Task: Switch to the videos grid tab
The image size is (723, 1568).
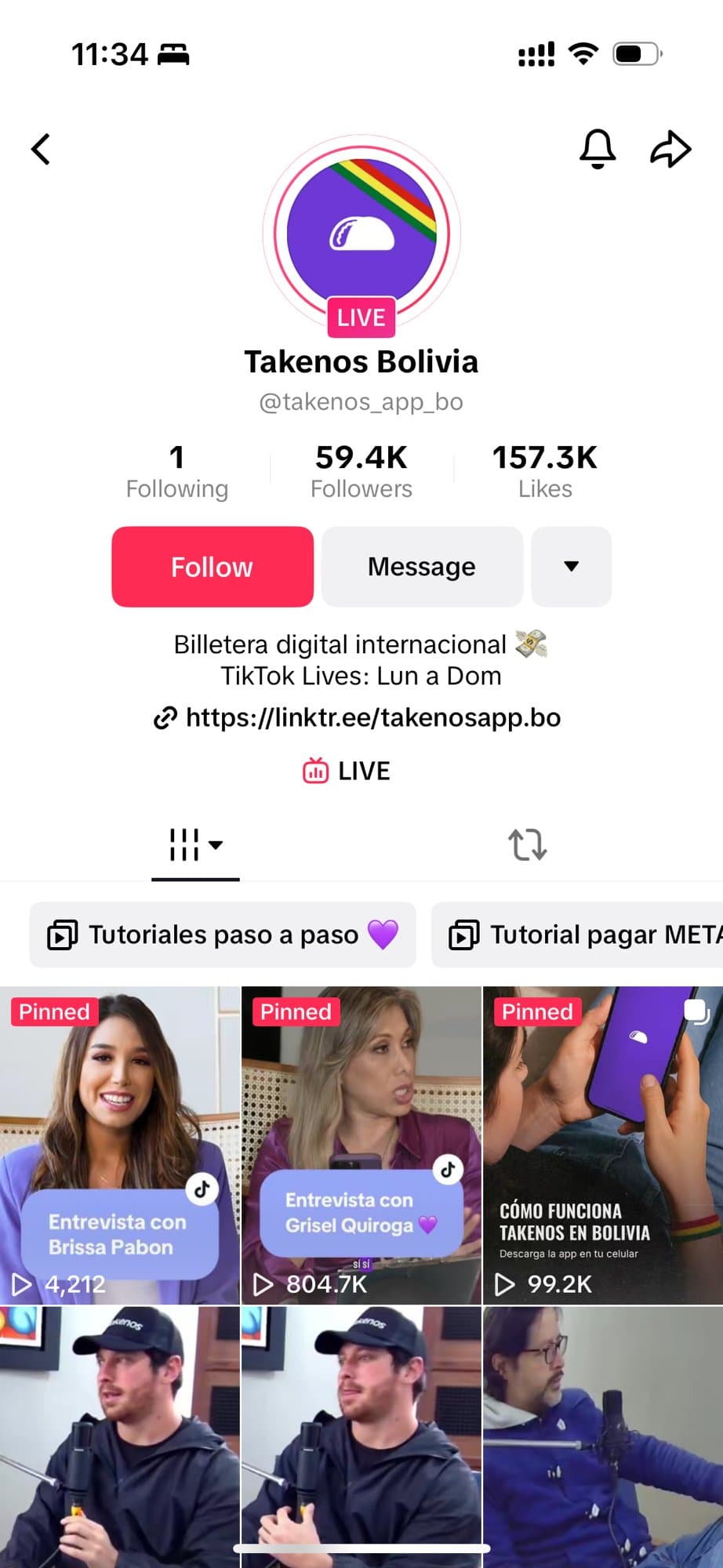Action: (195, 845)
